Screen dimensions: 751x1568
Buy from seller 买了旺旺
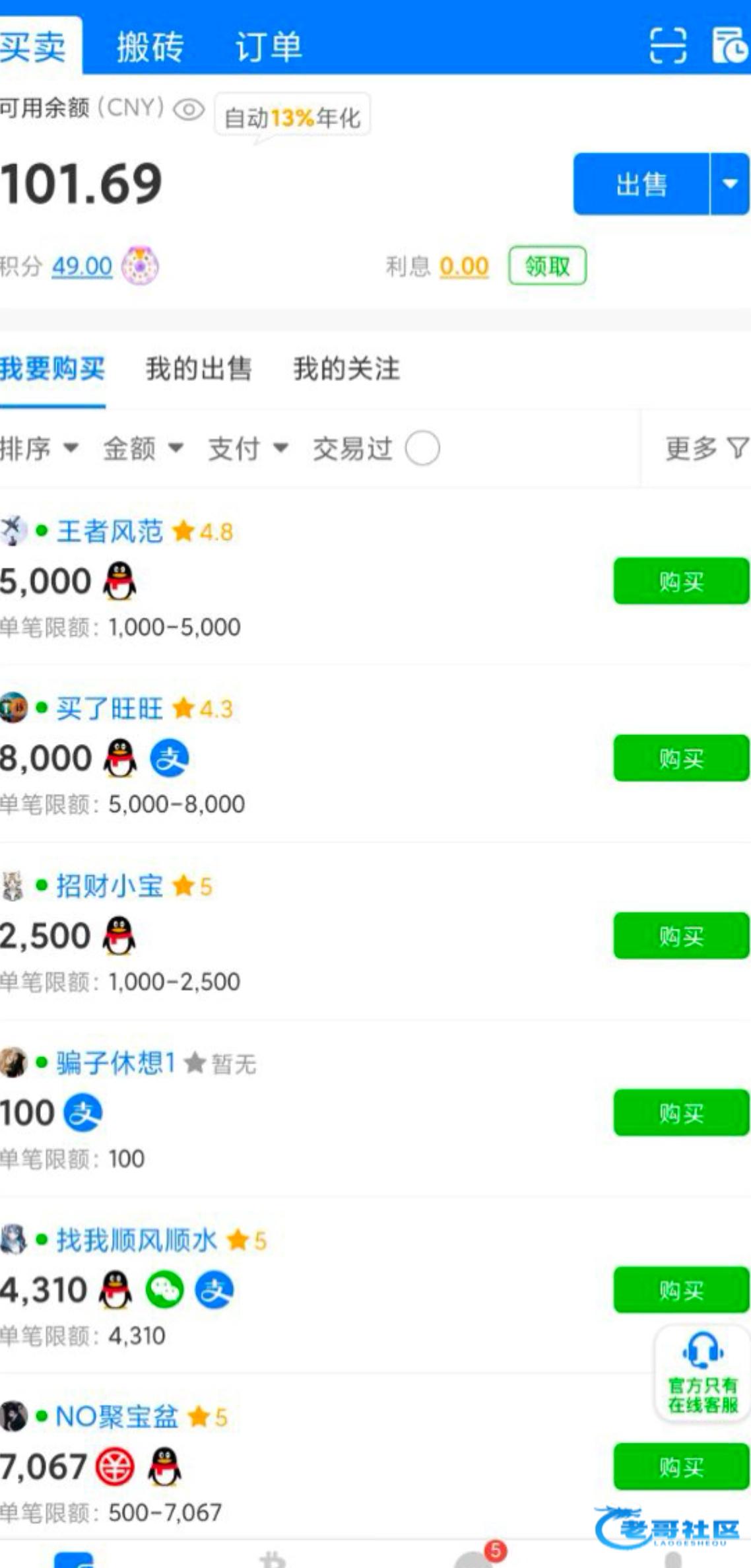(x=681, y=758)
